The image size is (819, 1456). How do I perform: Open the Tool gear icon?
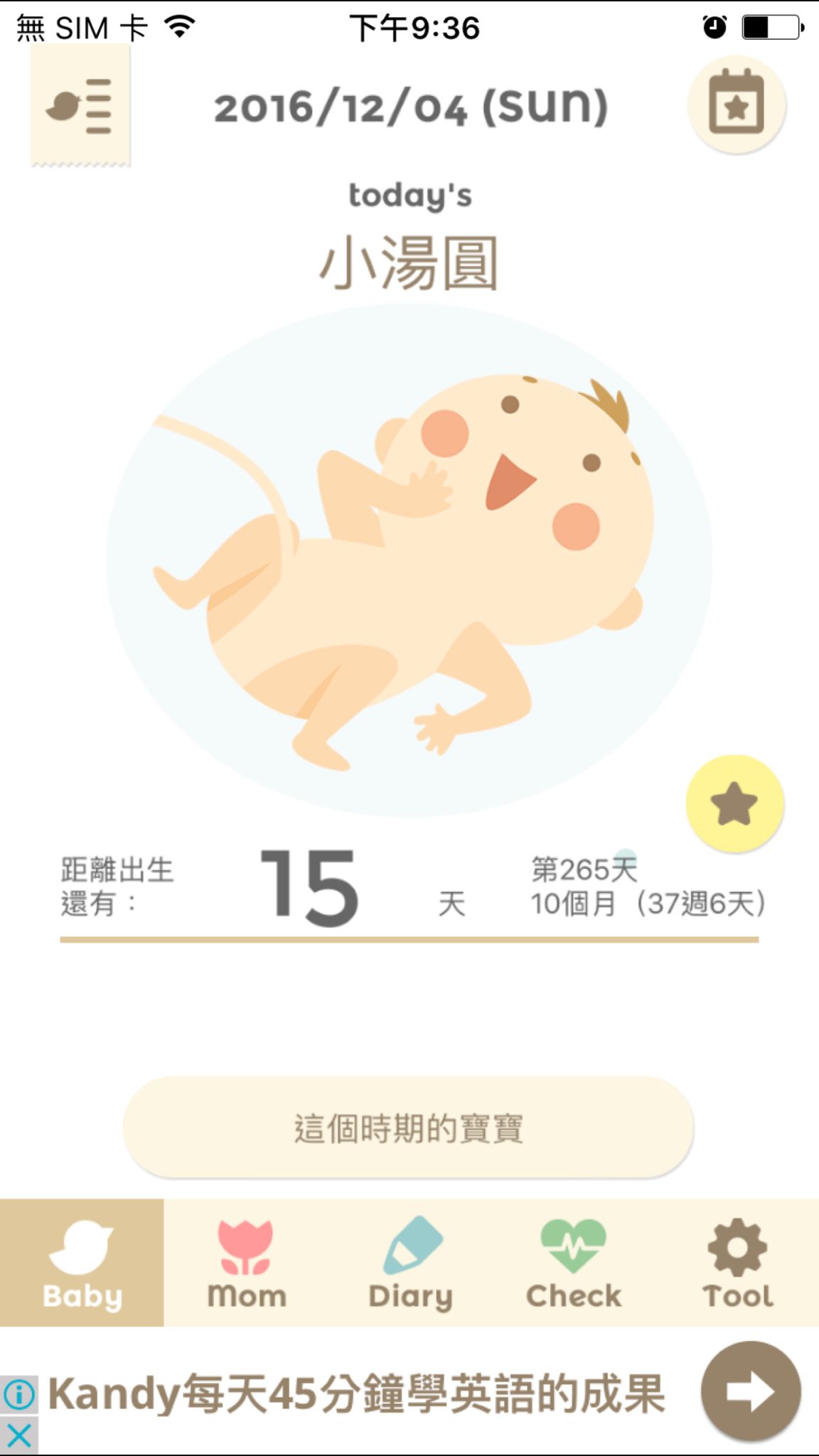[737, 1253]
